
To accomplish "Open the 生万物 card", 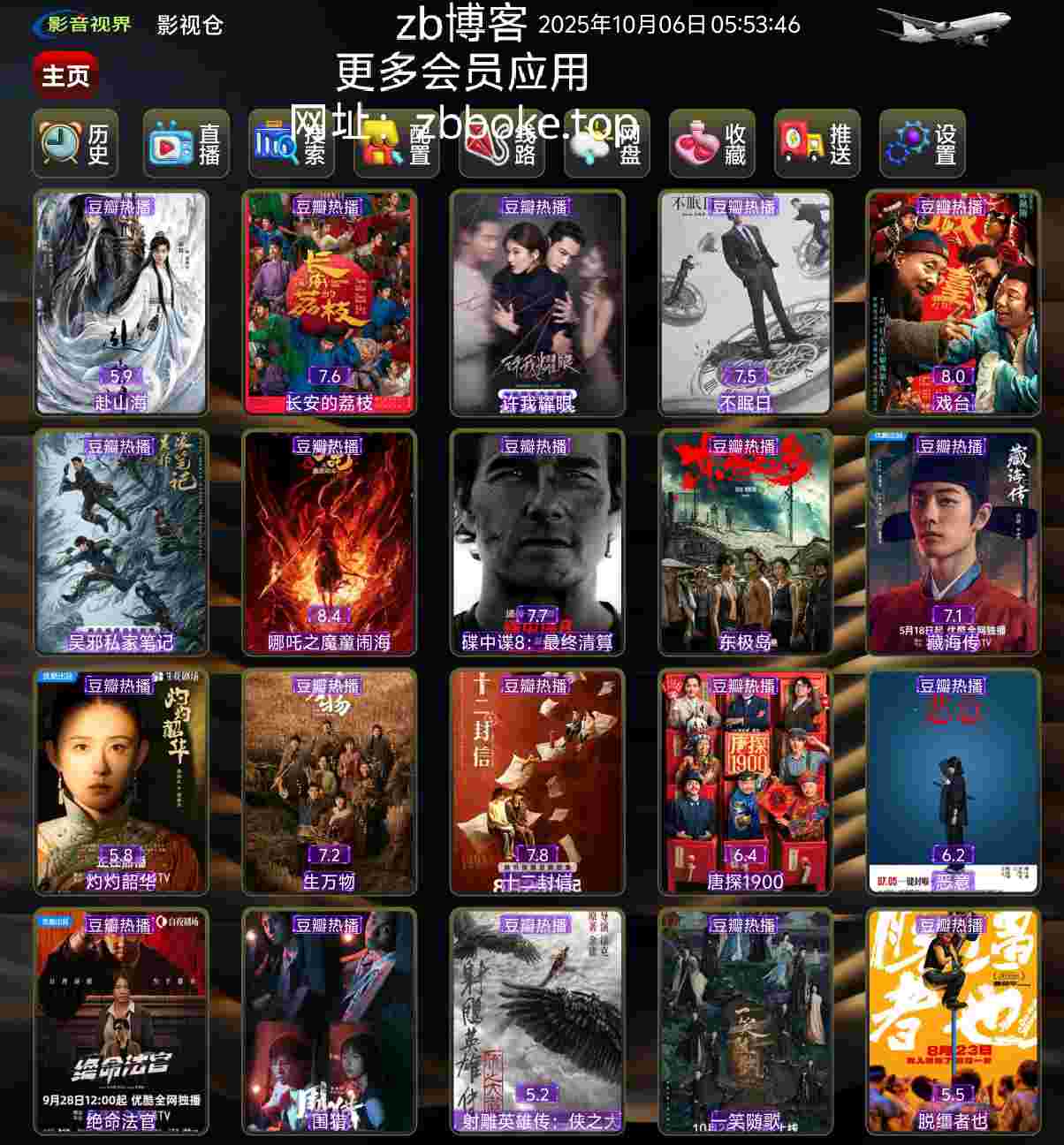I will pyautogui.click(x=329, y=781).
